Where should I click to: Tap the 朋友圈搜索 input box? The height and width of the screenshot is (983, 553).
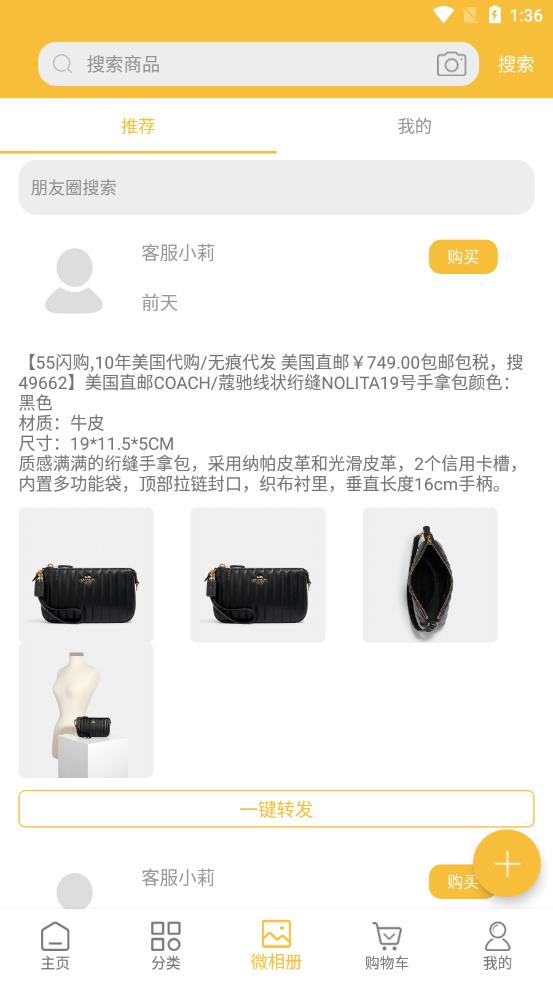click(276, 187)
